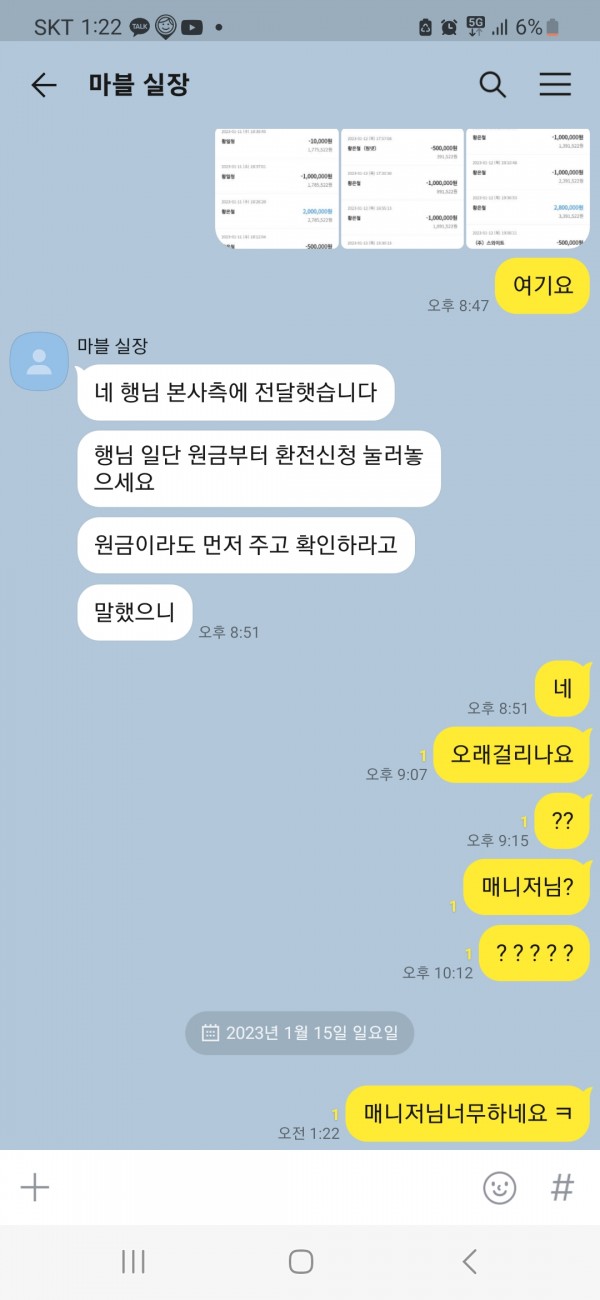This screenshot has height=1300, width=600.
Task: Go to the system home screen
Action: (x=300, y=1261)
